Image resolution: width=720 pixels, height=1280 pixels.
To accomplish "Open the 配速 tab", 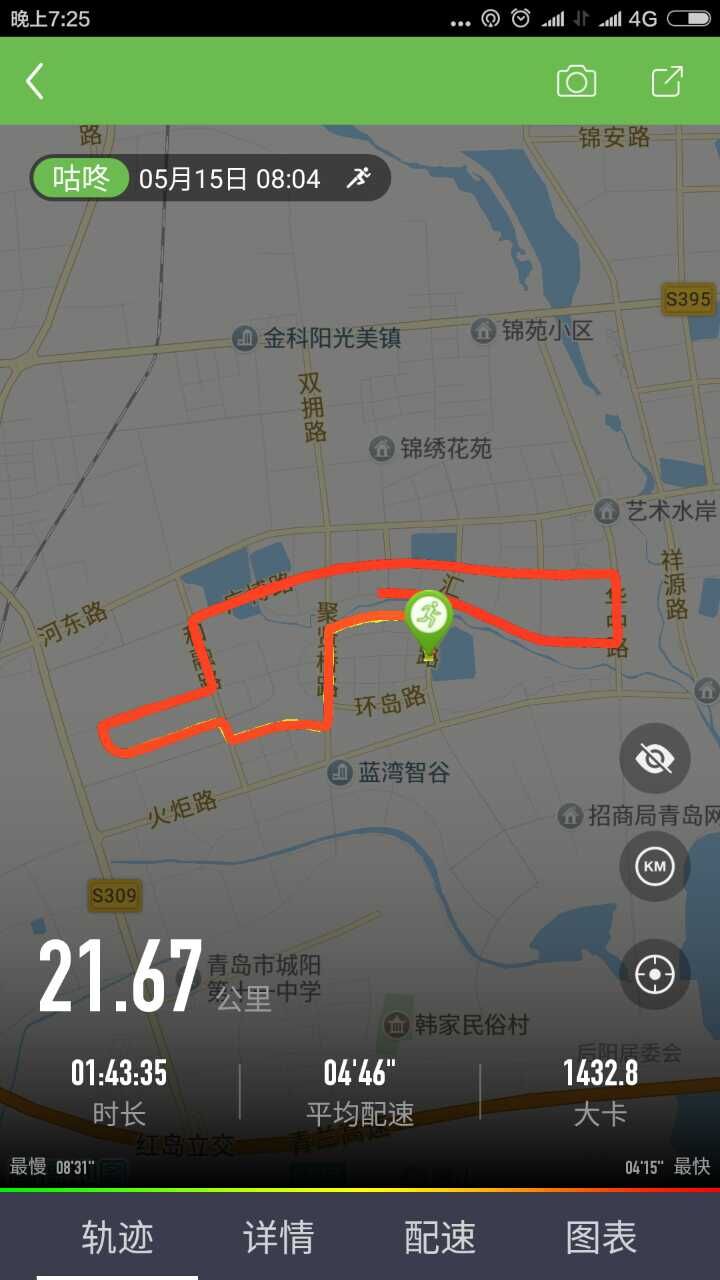I will [x=440, y=1237].
